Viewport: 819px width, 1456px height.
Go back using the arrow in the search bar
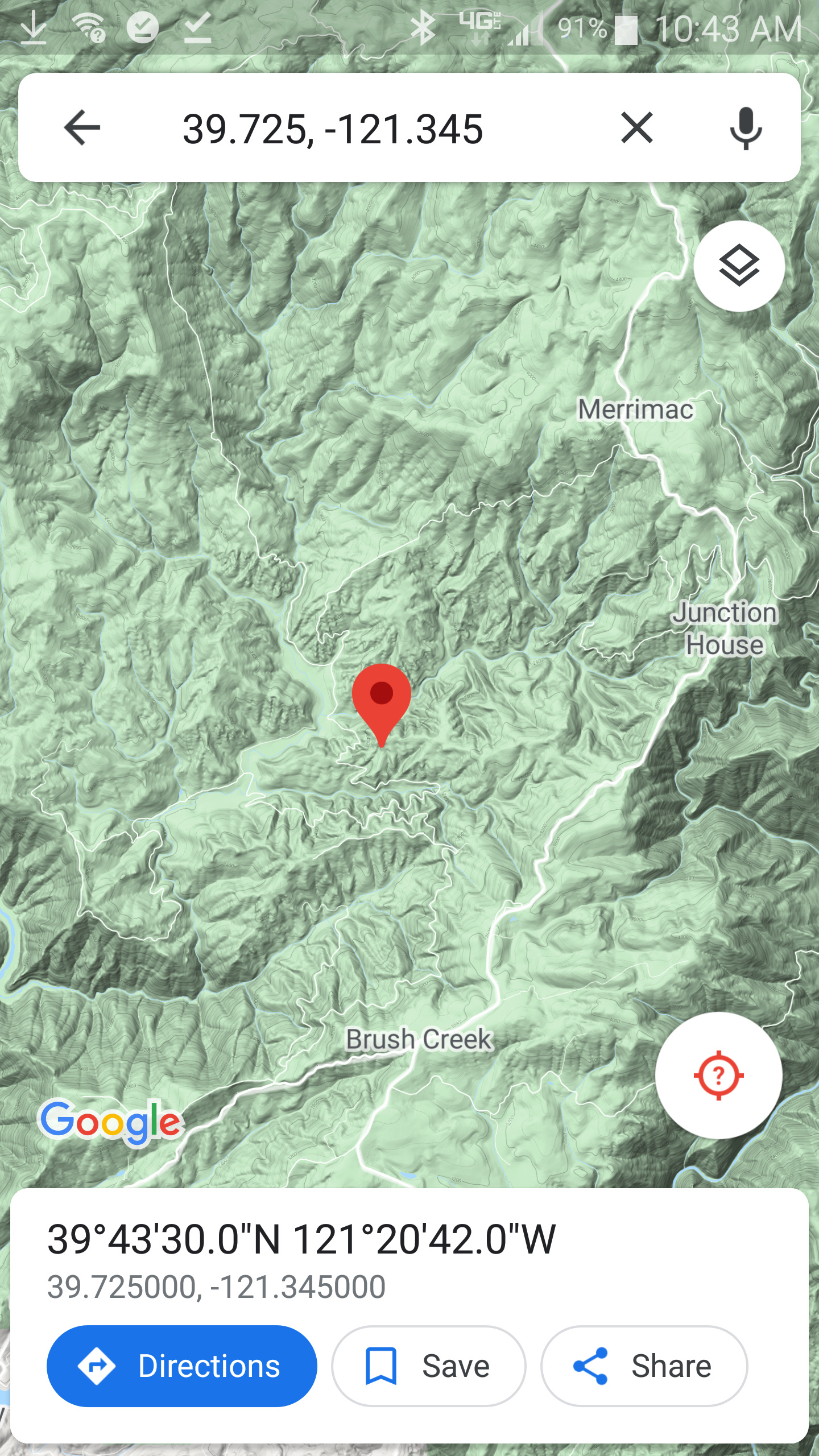(82, 127)
